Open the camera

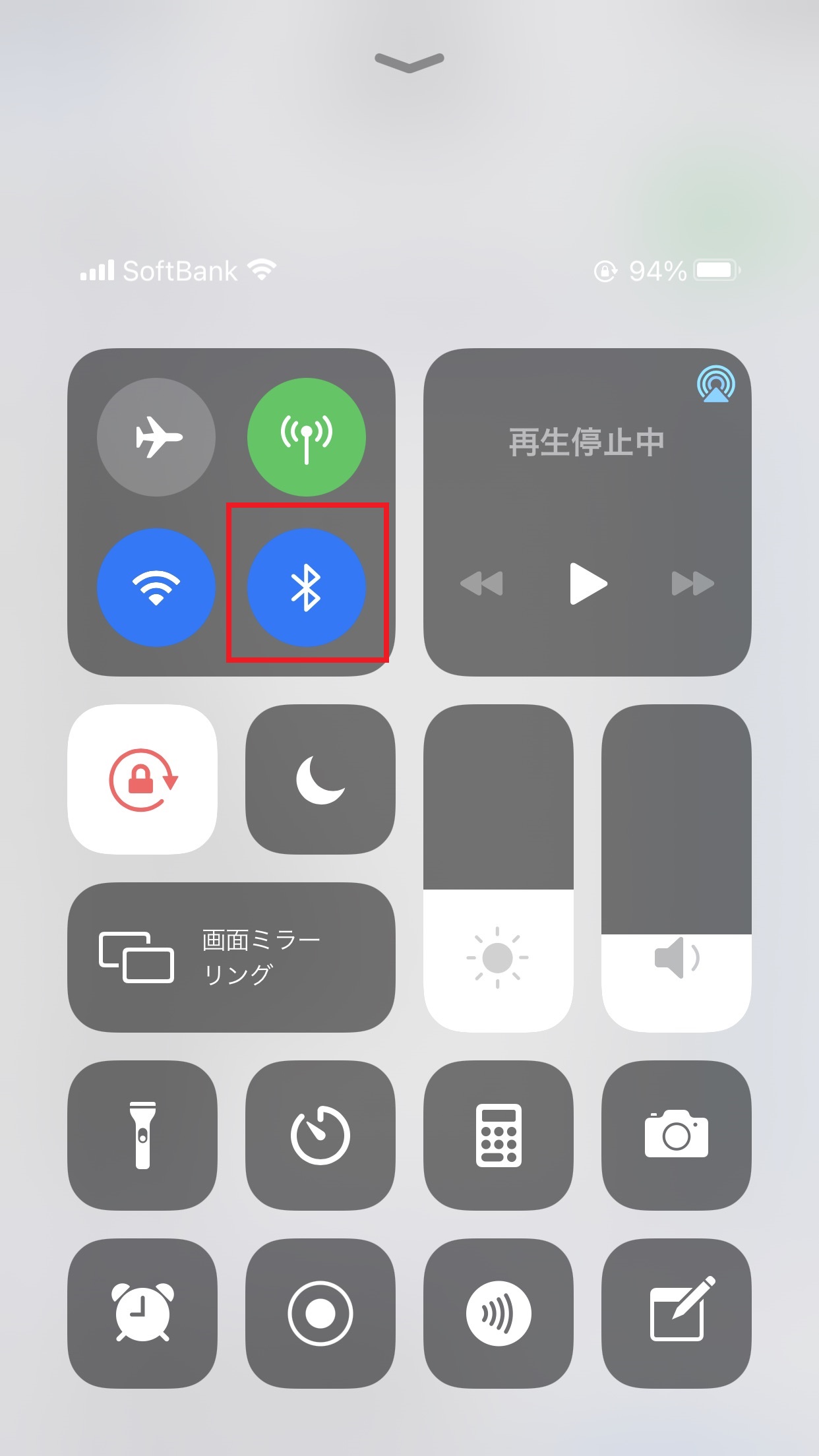tap(677, 1136)
